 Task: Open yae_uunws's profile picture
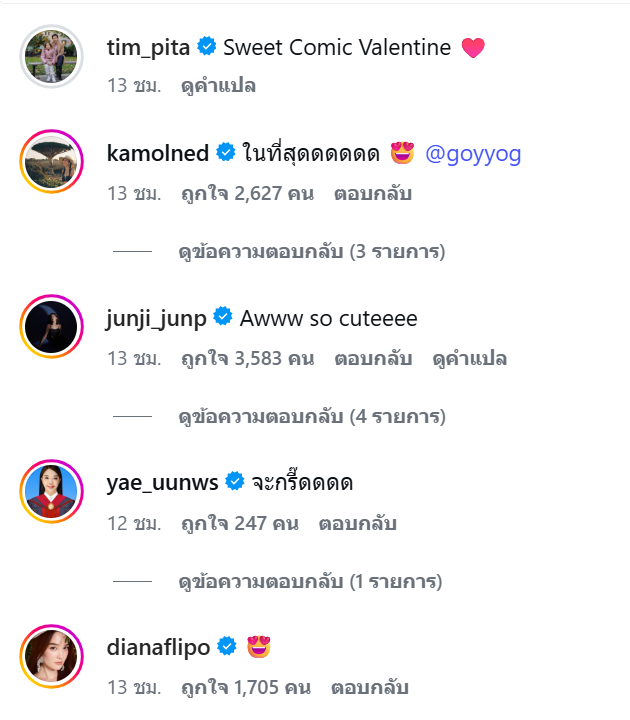(x=50, y=490)
